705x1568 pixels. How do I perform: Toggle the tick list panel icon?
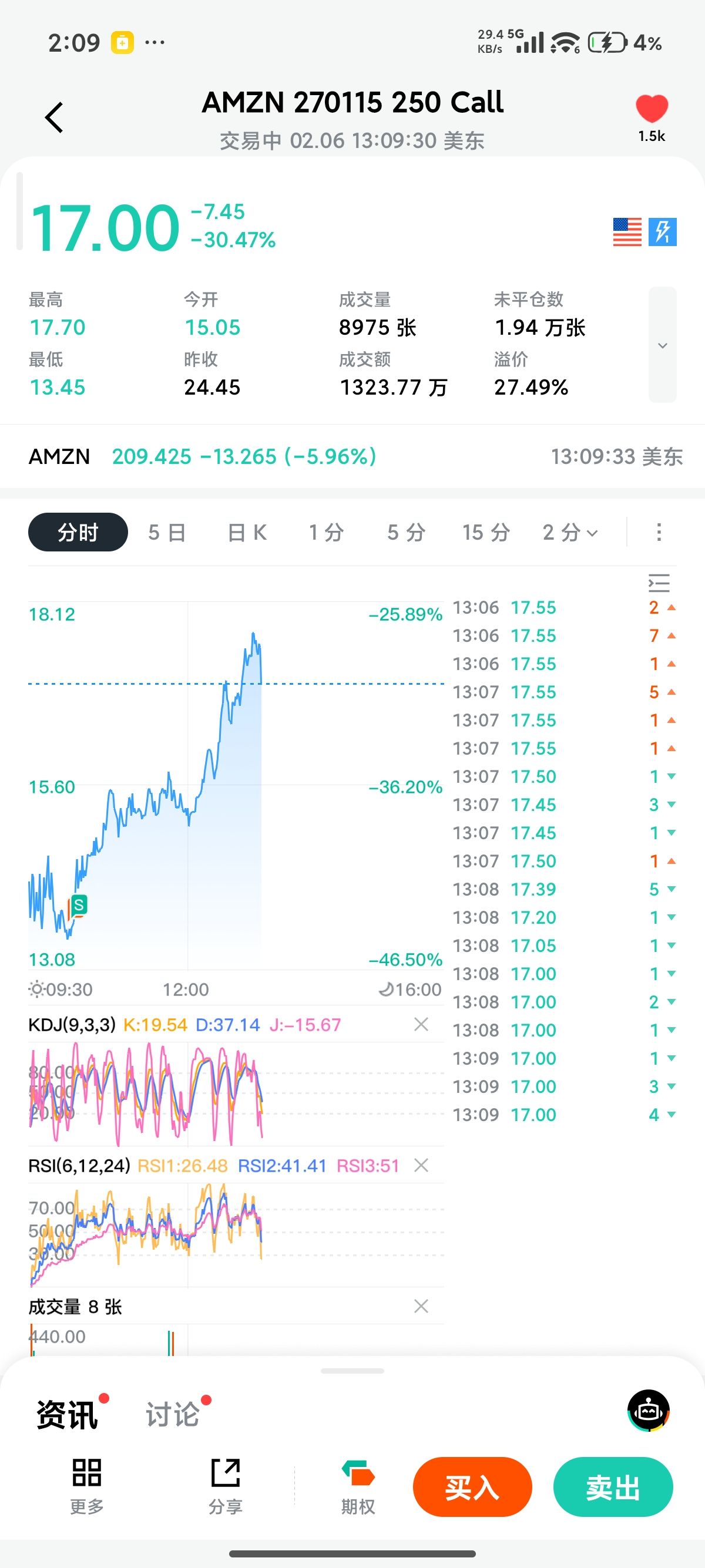pyautogui.click(x=659, y=583)
